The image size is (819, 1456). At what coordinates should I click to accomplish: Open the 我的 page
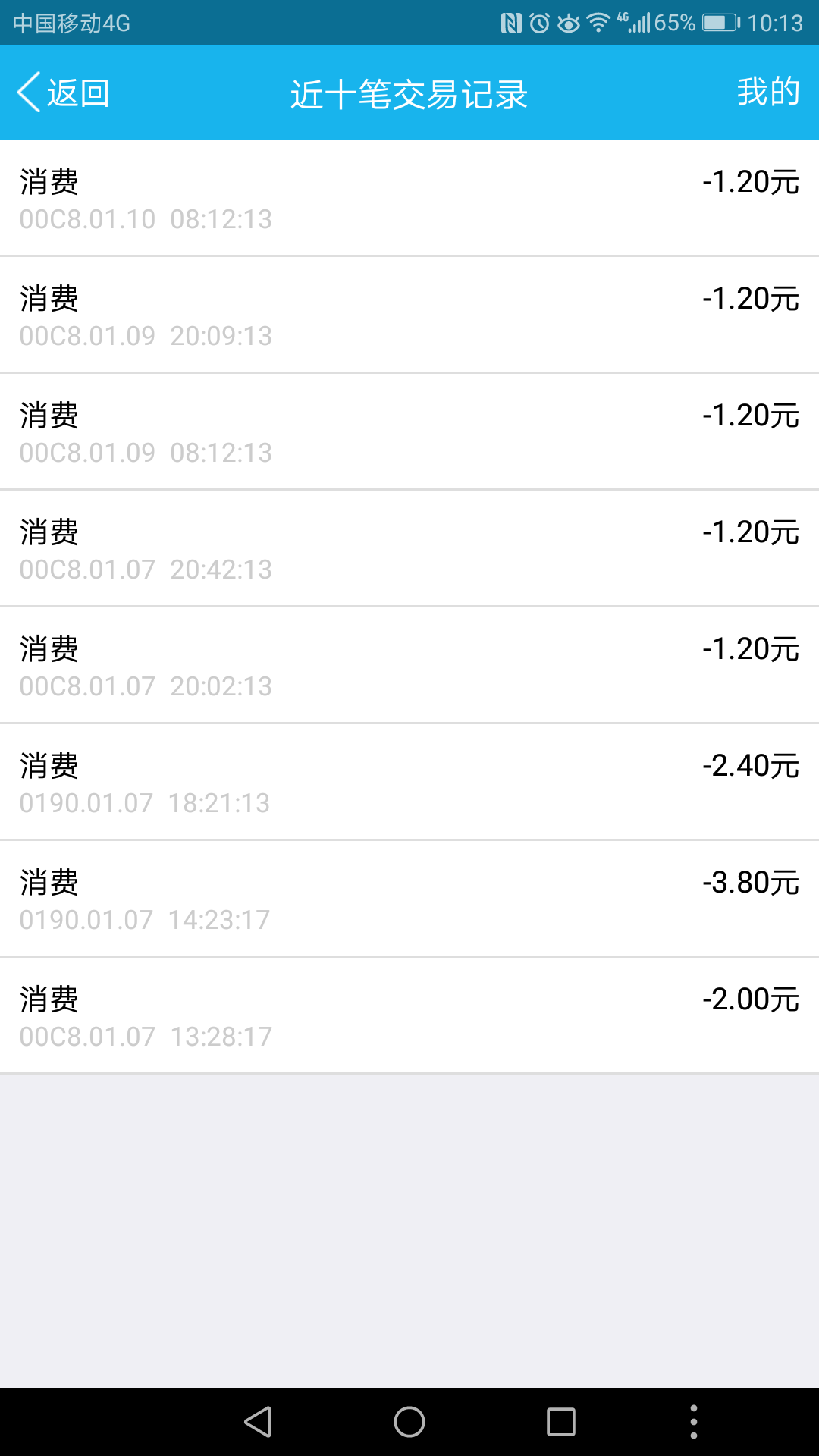click(767, 92)
